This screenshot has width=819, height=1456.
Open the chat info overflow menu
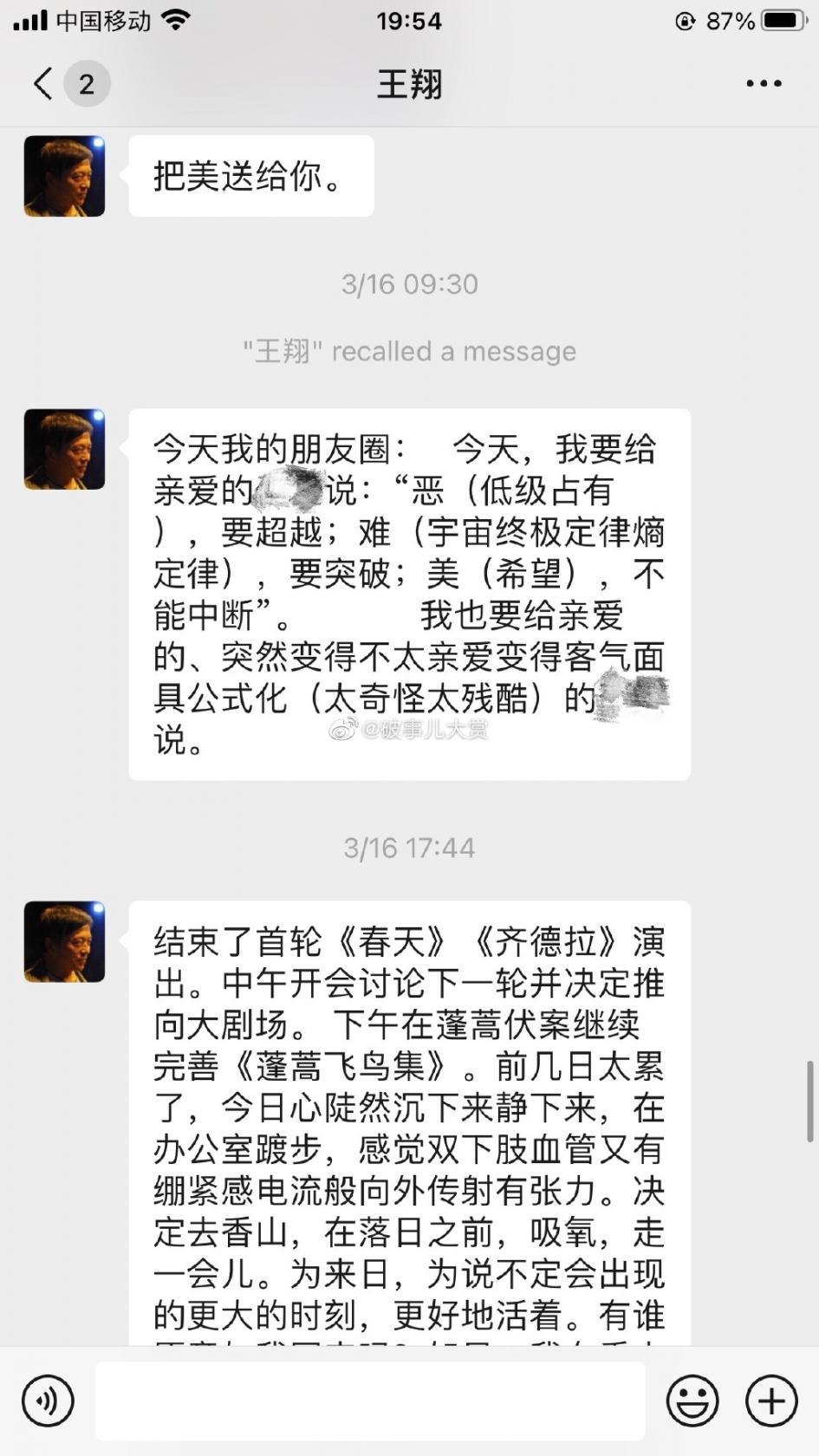click(x=764, y=84)
